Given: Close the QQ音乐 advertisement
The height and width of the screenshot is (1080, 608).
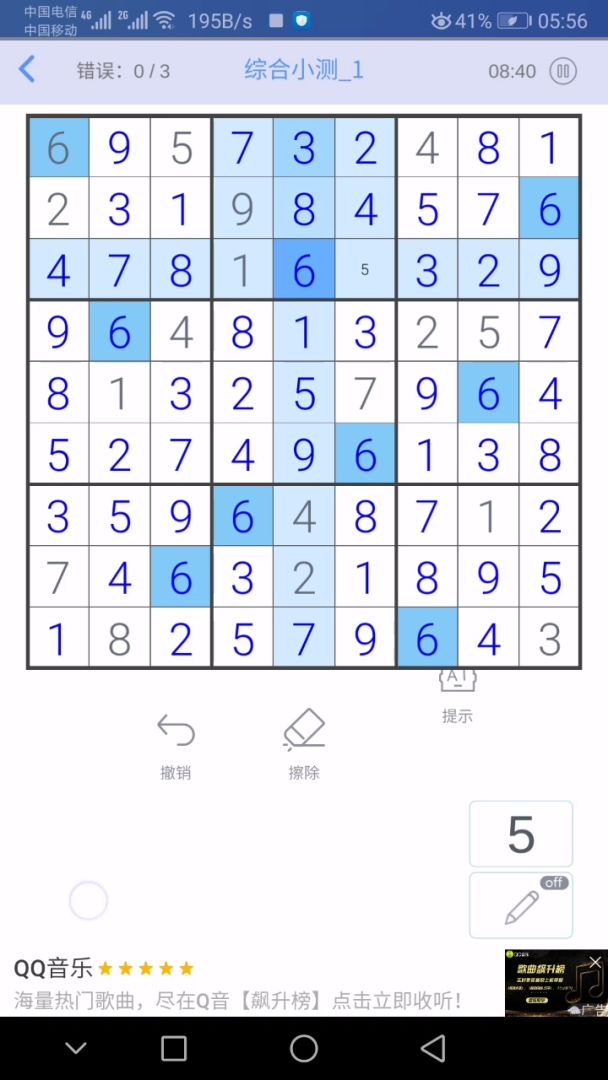Looking at the screenshot, I should click(595, 962).
